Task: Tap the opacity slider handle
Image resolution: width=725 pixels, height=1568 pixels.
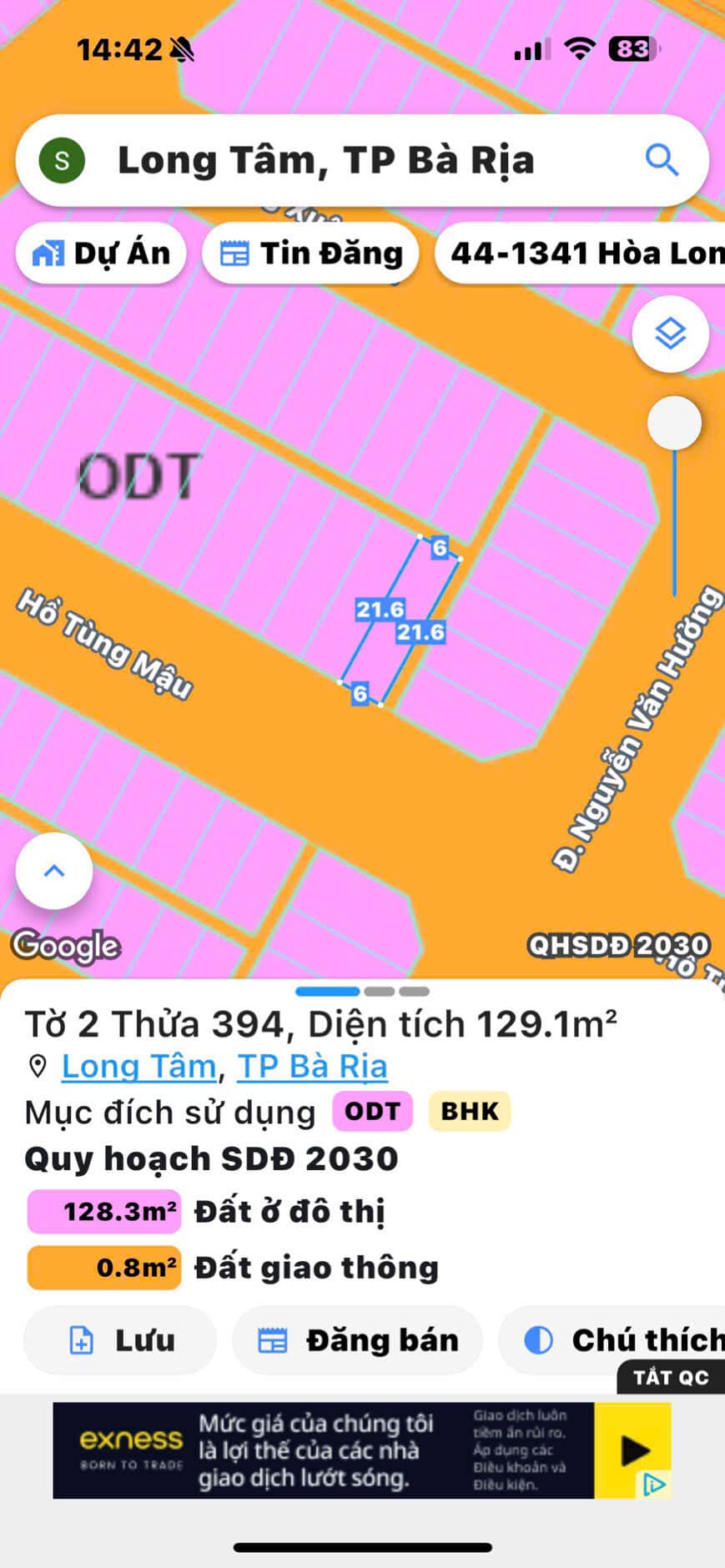Action: point(674,424)
